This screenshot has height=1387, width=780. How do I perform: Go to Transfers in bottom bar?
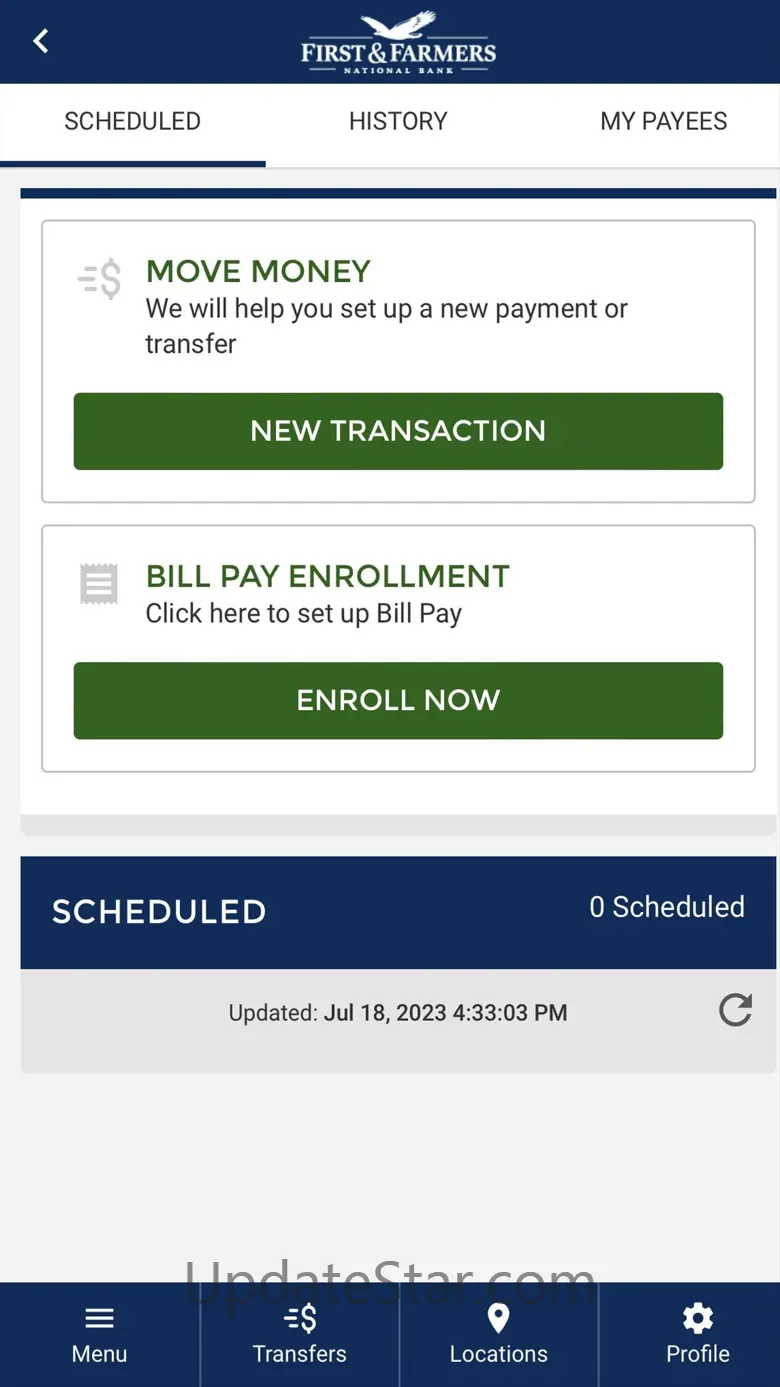click(299, 1334)
